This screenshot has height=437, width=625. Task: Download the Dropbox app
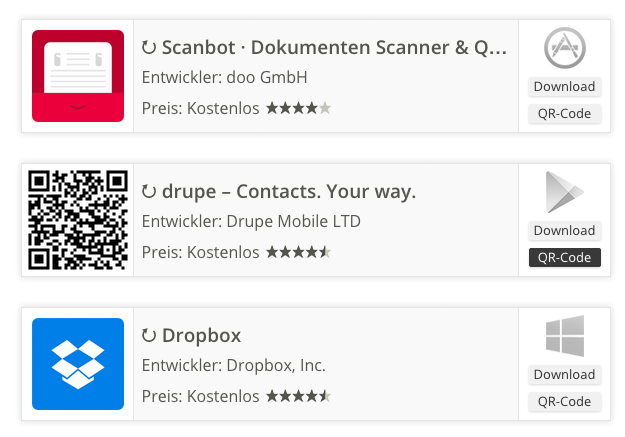pos(564,375)
